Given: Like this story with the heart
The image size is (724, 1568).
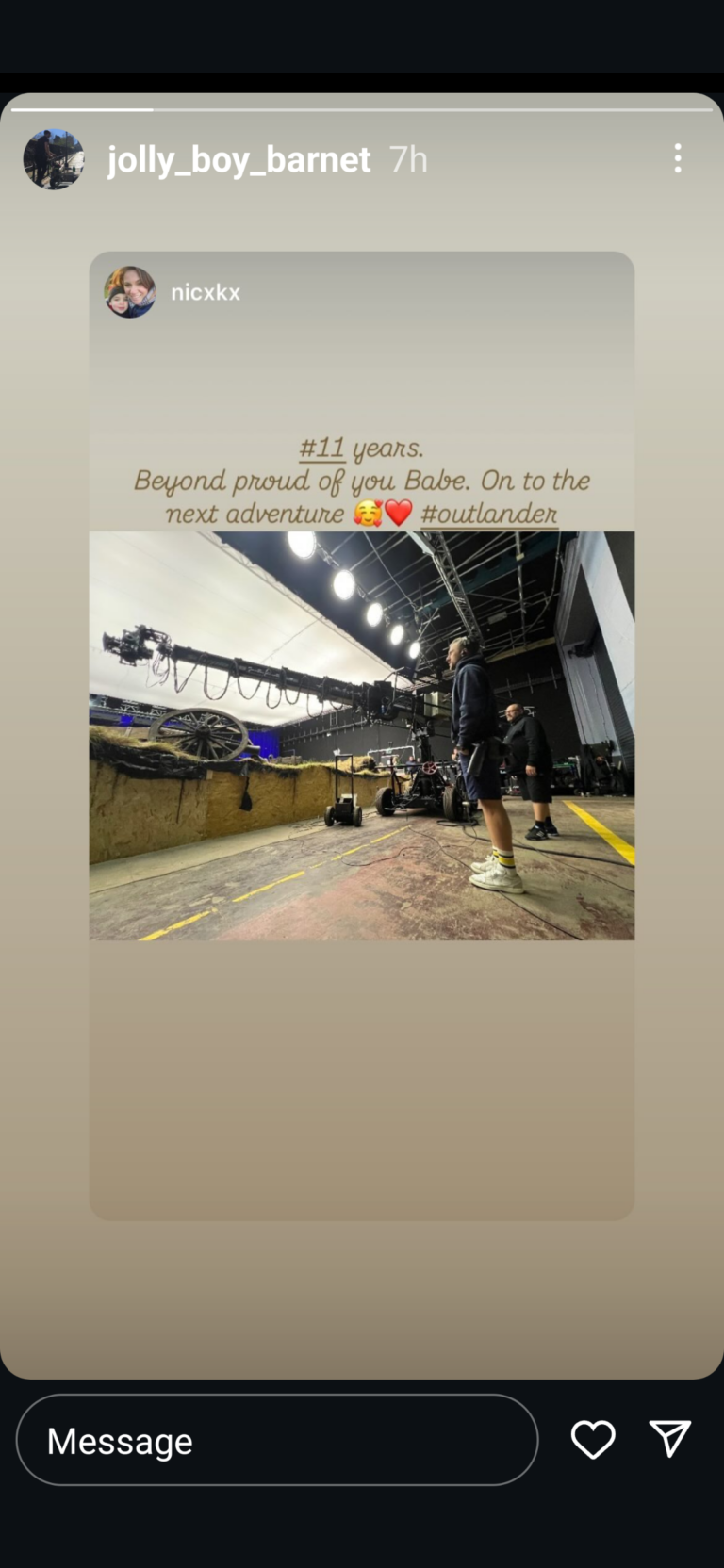Looking at the screenshot, I should (x=593, y=1440).
